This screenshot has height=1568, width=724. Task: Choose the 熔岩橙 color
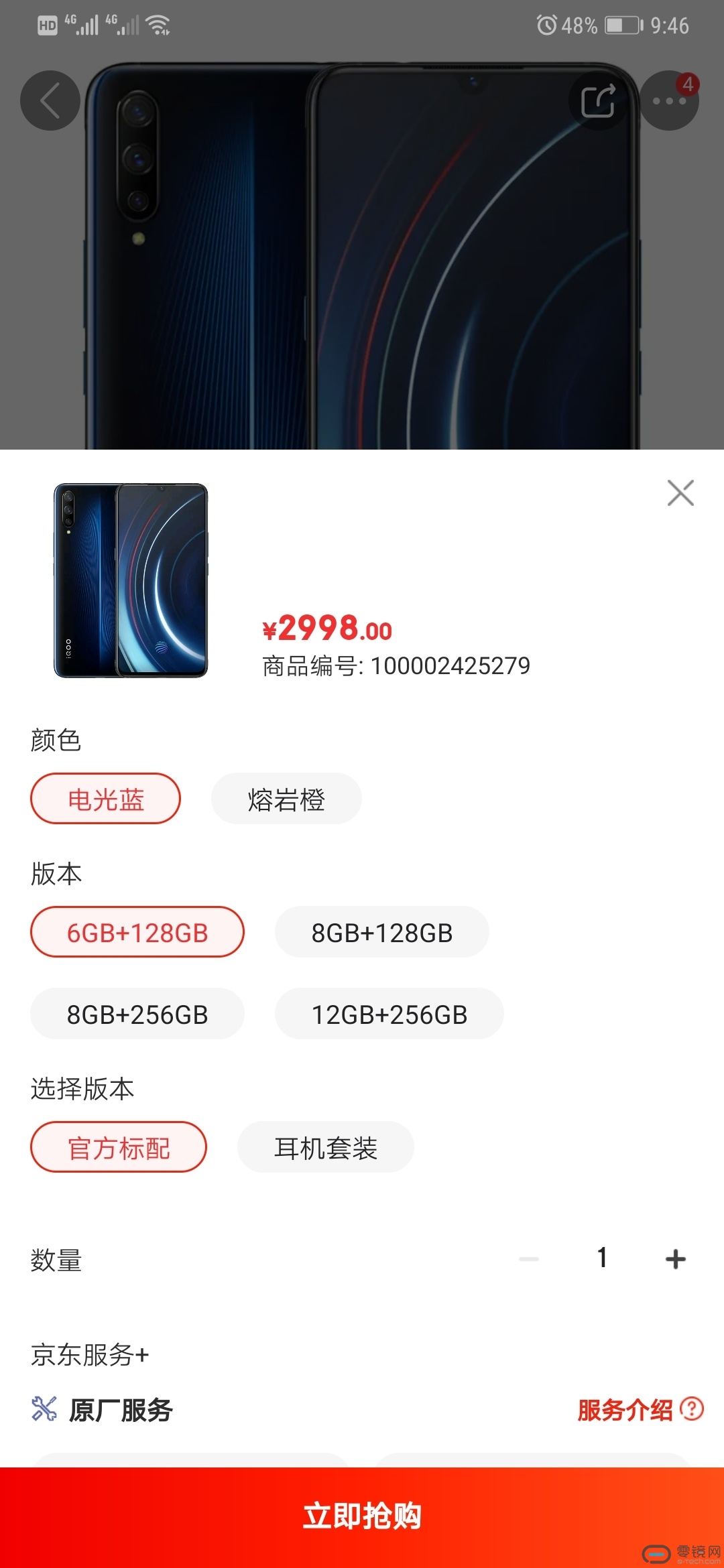click(286, 799)
